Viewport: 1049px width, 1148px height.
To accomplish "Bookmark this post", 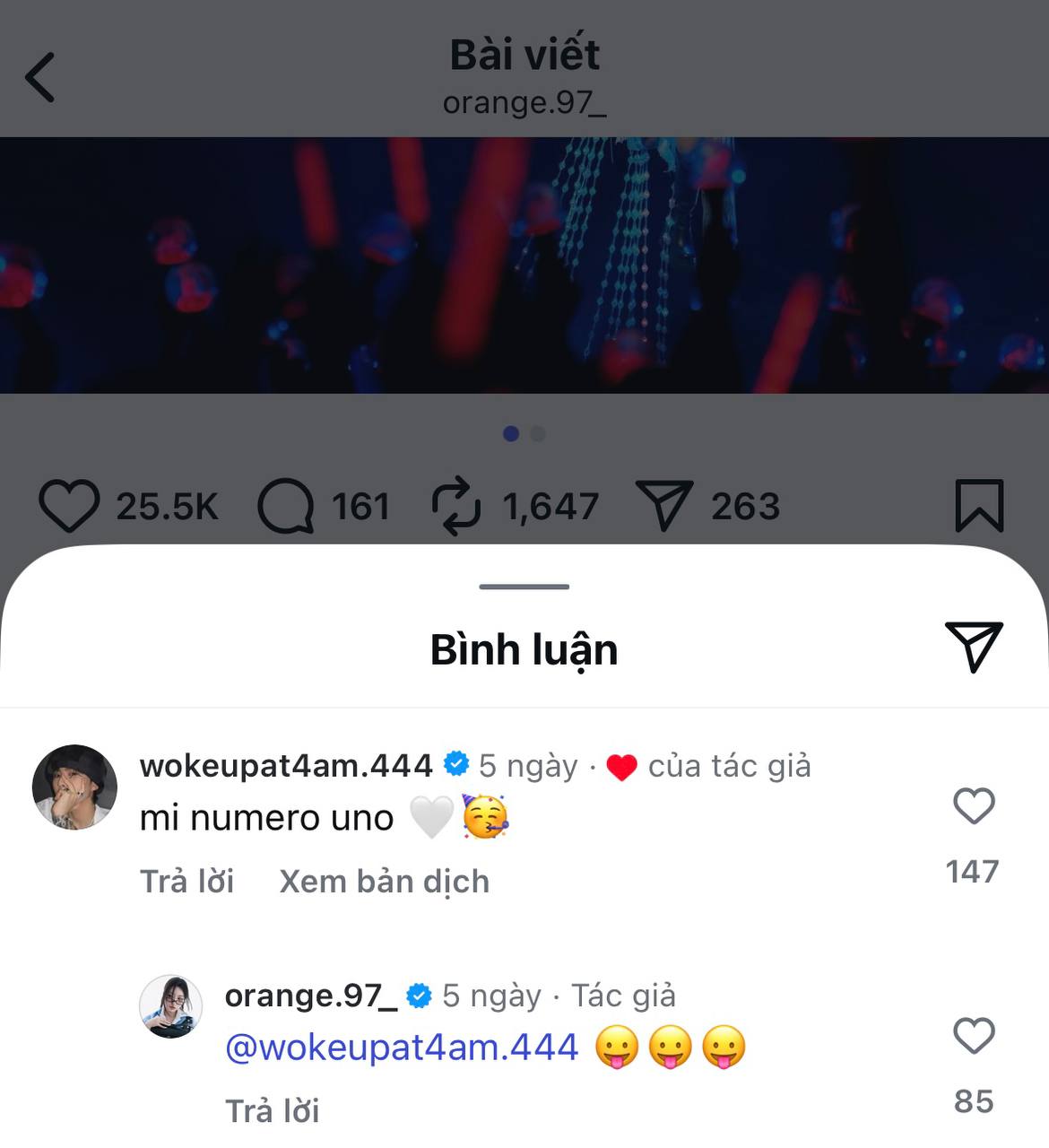I will 978,507.
